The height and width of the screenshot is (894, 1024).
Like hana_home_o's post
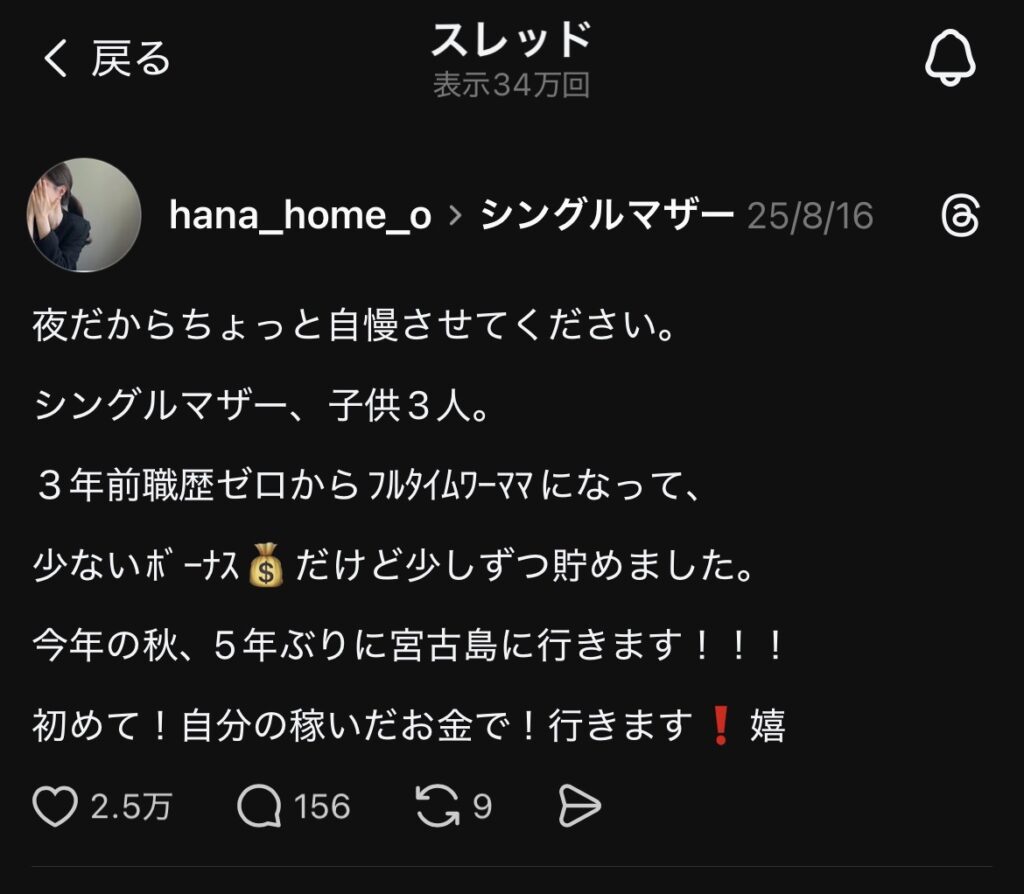point(56,807)
